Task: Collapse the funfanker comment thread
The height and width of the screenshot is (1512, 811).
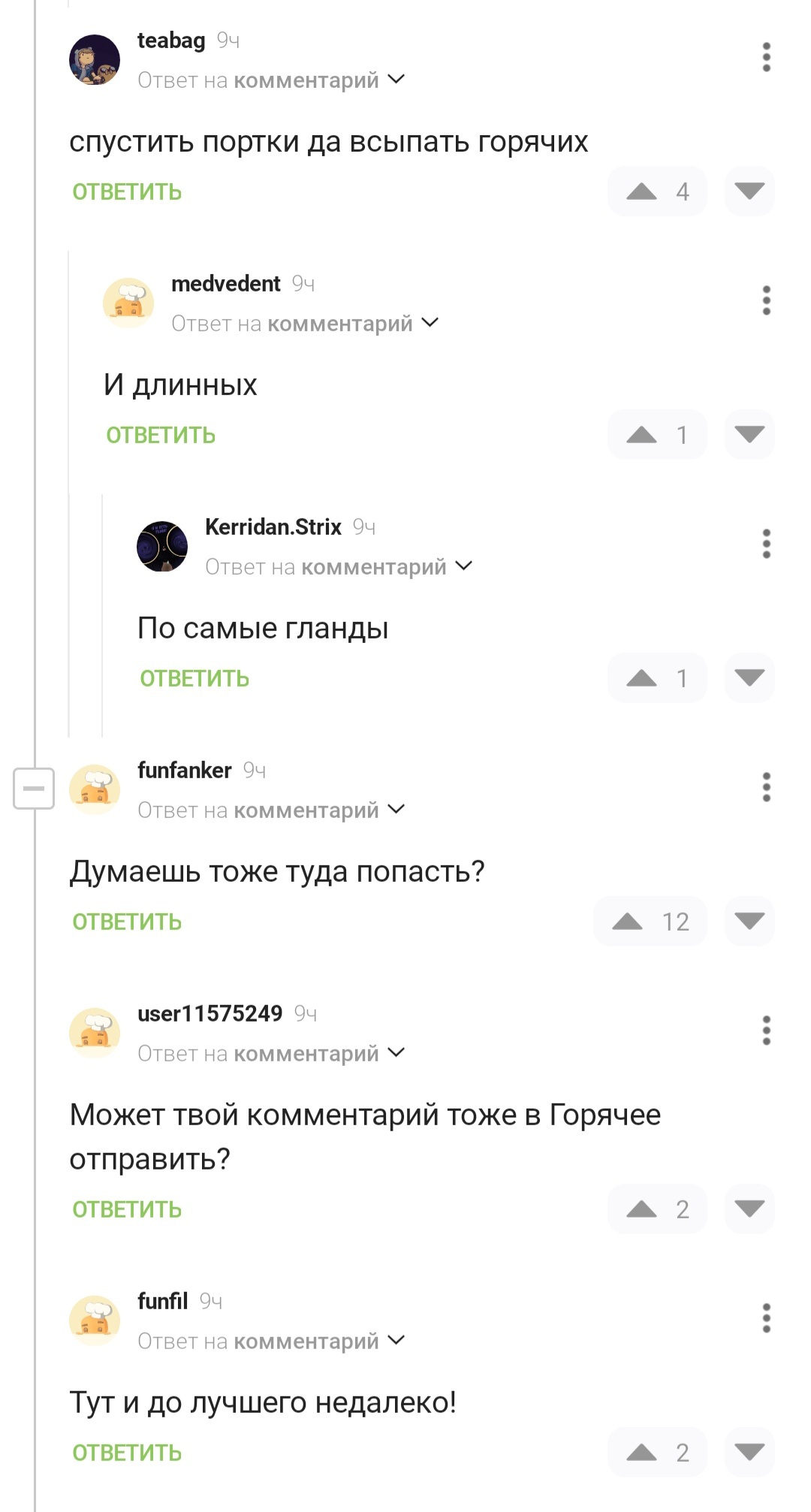Action: point(34,789)
